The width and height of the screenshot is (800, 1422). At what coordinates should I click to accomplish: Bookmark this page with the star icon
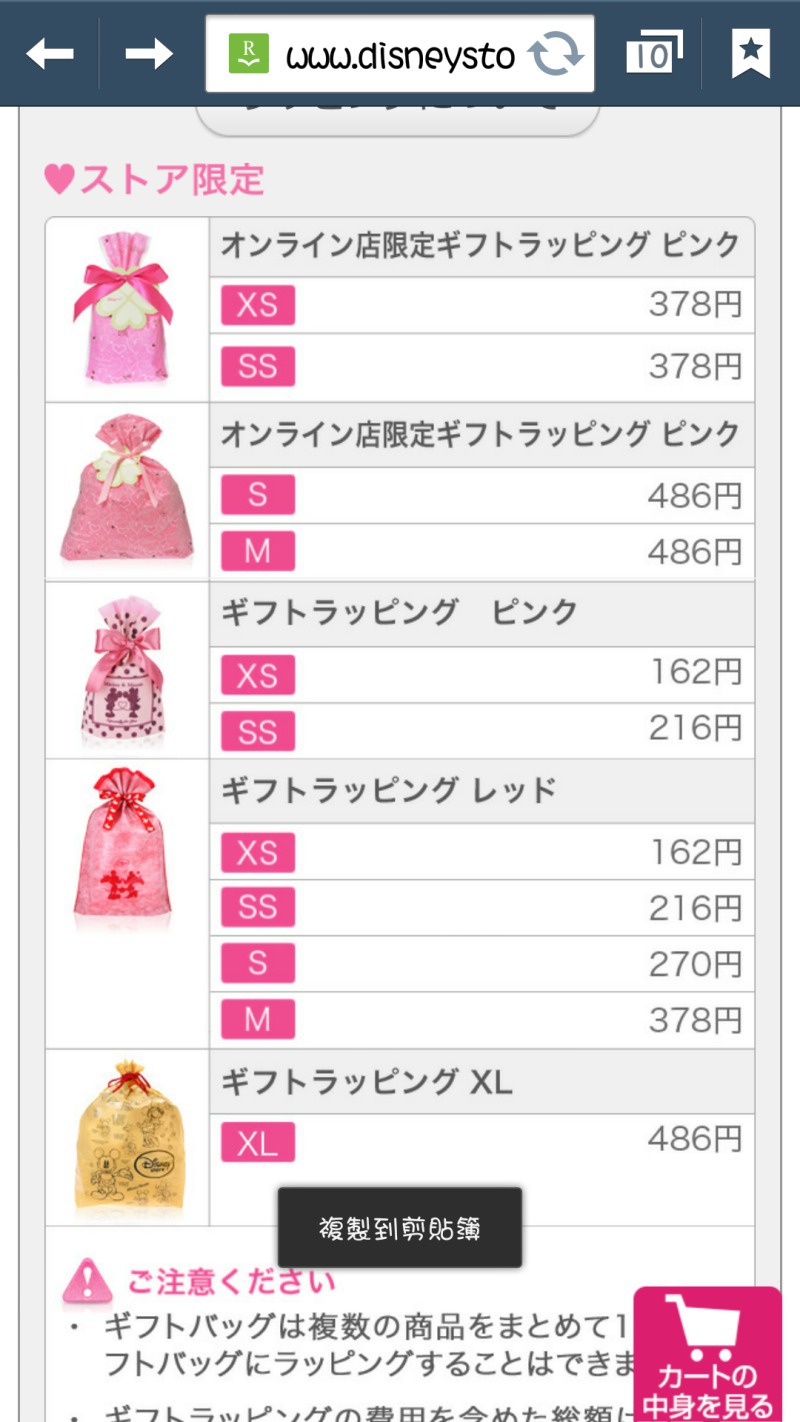pos(750,53)
